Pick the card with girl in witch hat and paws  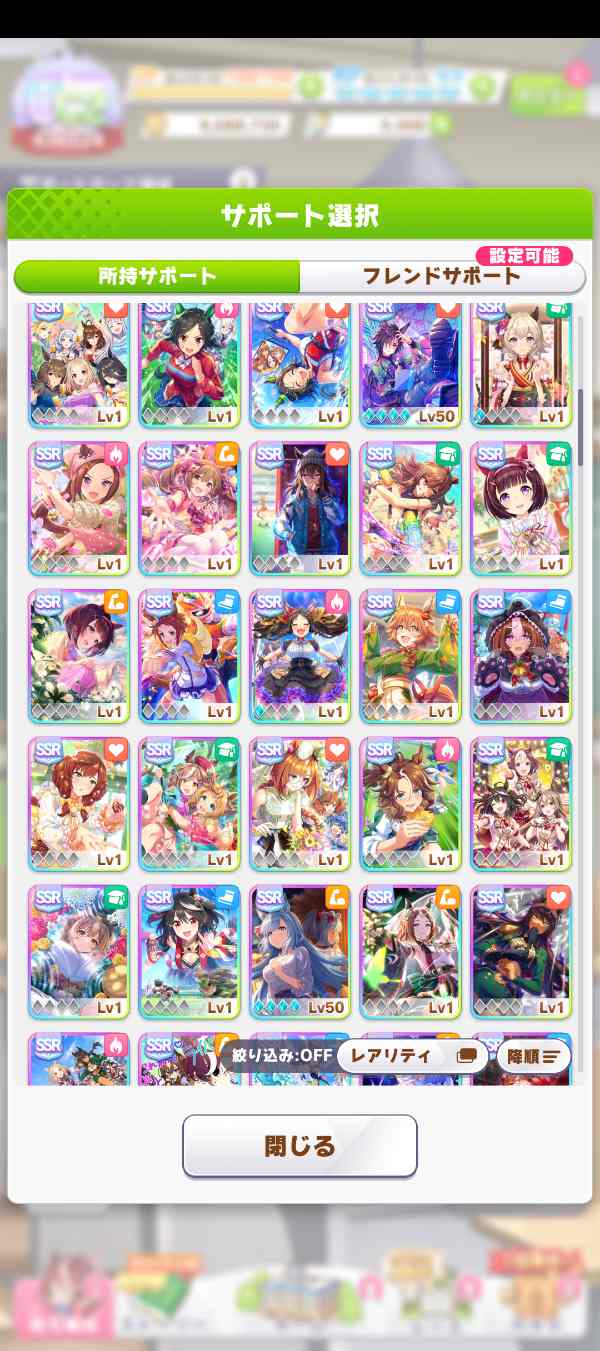tap(521, 655)
